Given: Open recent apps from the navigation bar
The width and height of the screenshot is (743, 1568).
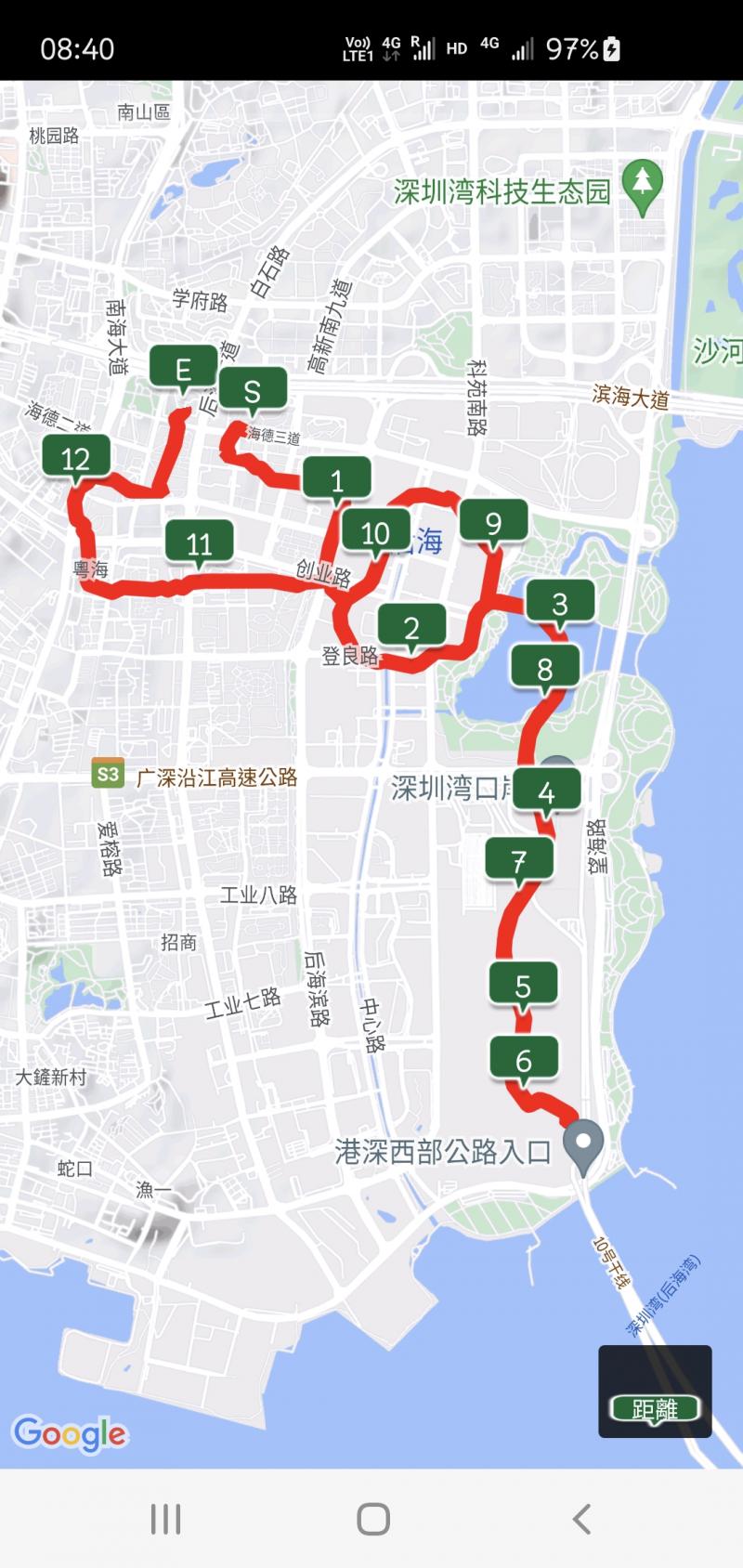Looking at the screenshot, I should pos(165,1520).
